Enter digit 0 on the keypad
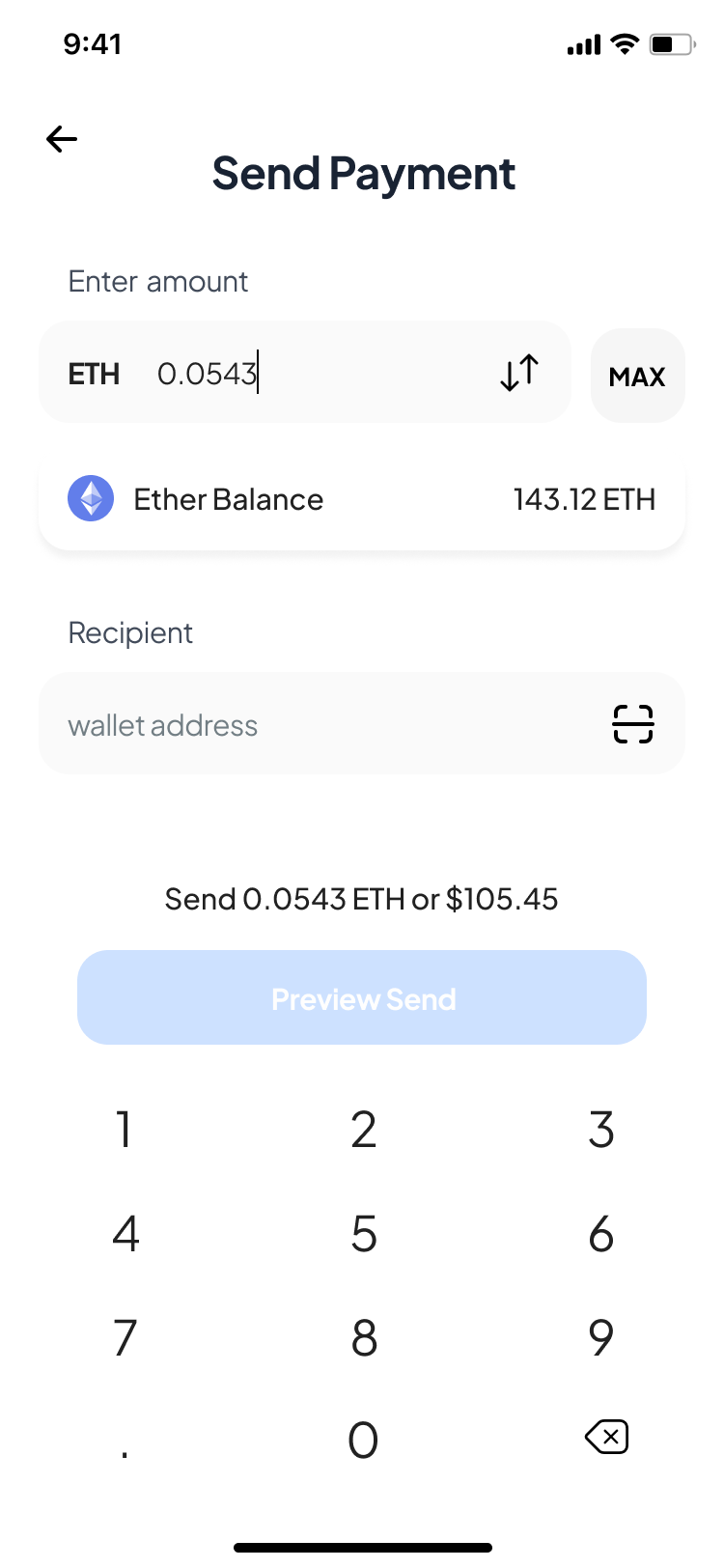Image resolution: width=724 pixels, height=1568 pixels. click(363, 1440)
